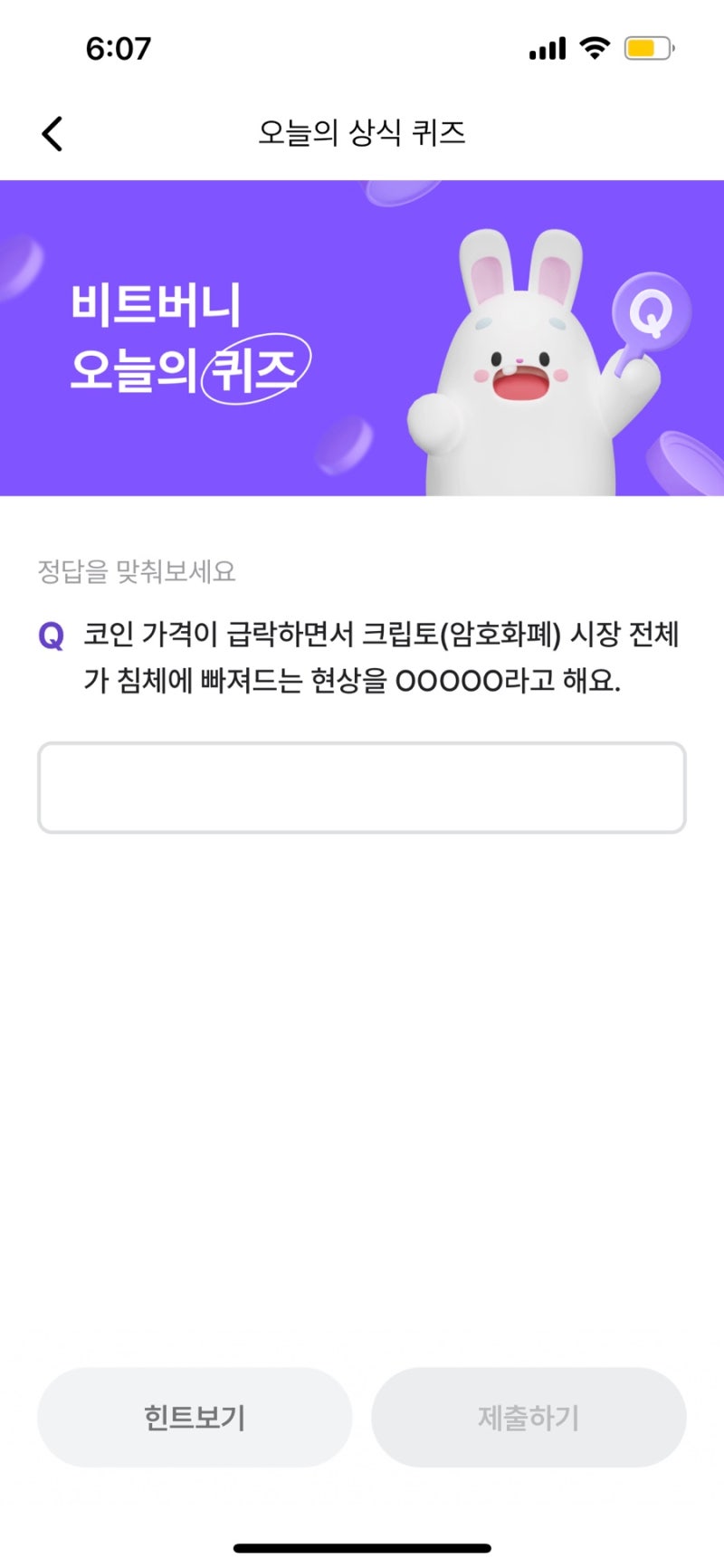Tap the battery indicator in the status bar

648,47
